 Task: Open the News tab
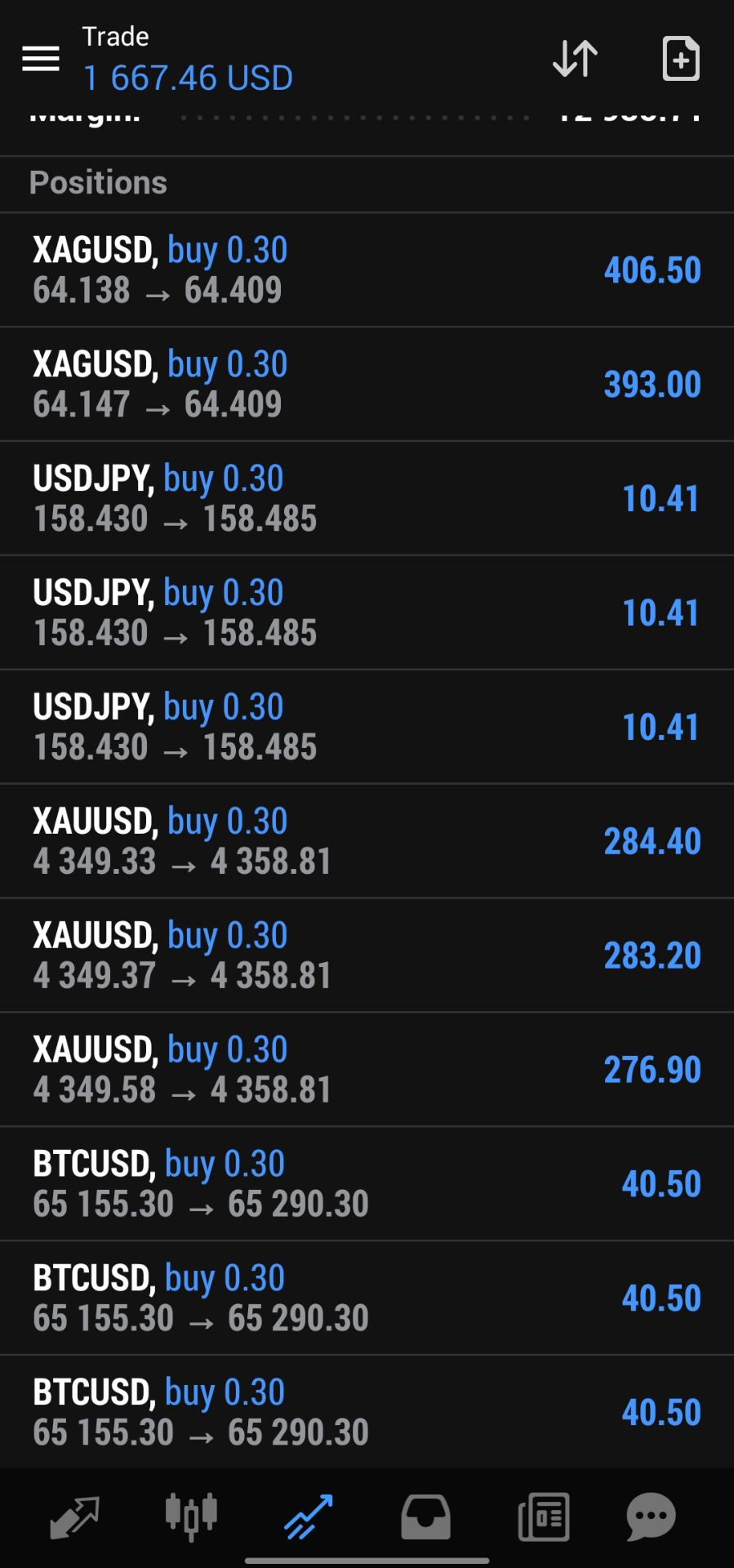[544, 1517]
